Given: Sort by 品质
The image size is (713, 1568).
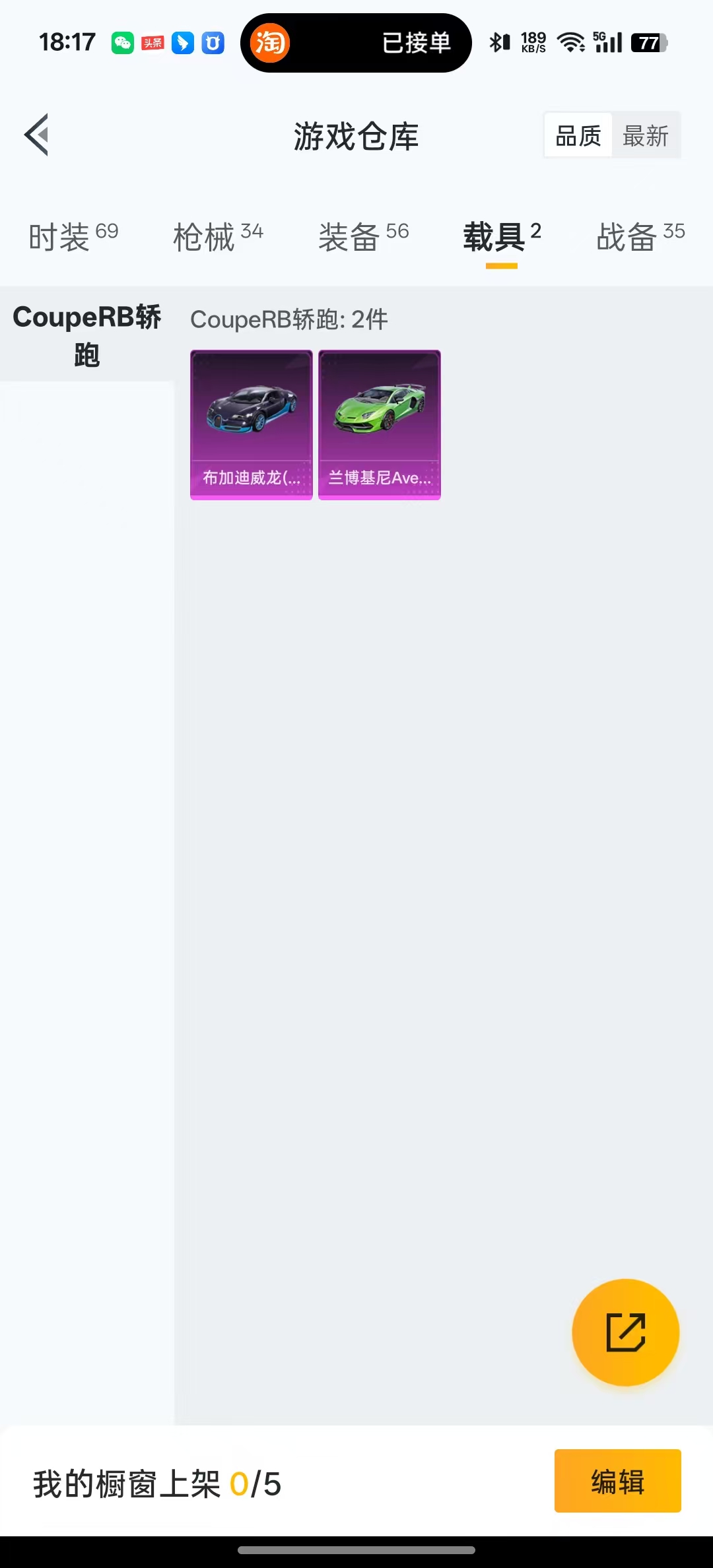Looking at the screenshot, I should (578, 136).
